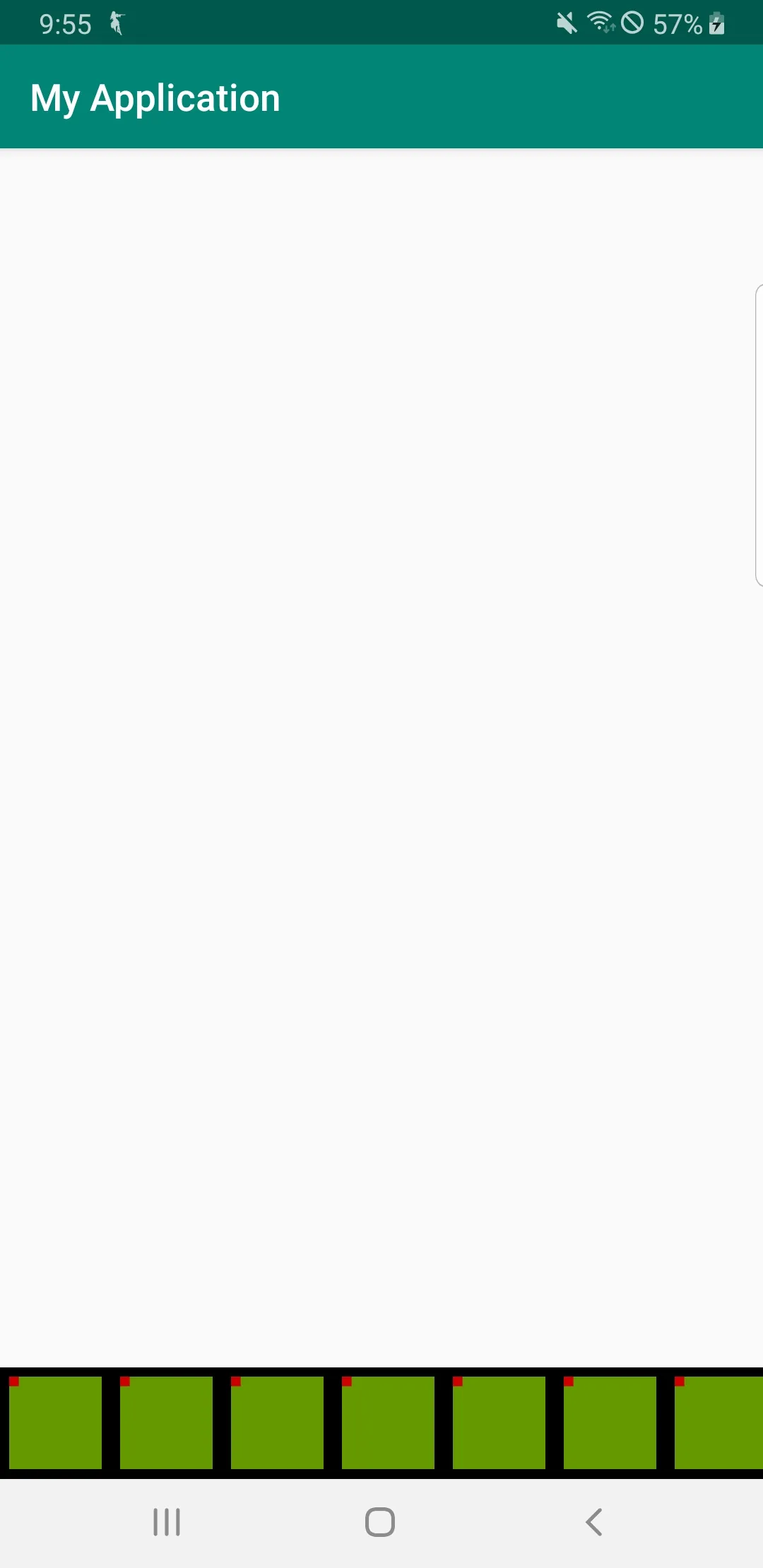Tap the partially cut-off green tile
The image size is (763, 1568).
coord(719,1423)
